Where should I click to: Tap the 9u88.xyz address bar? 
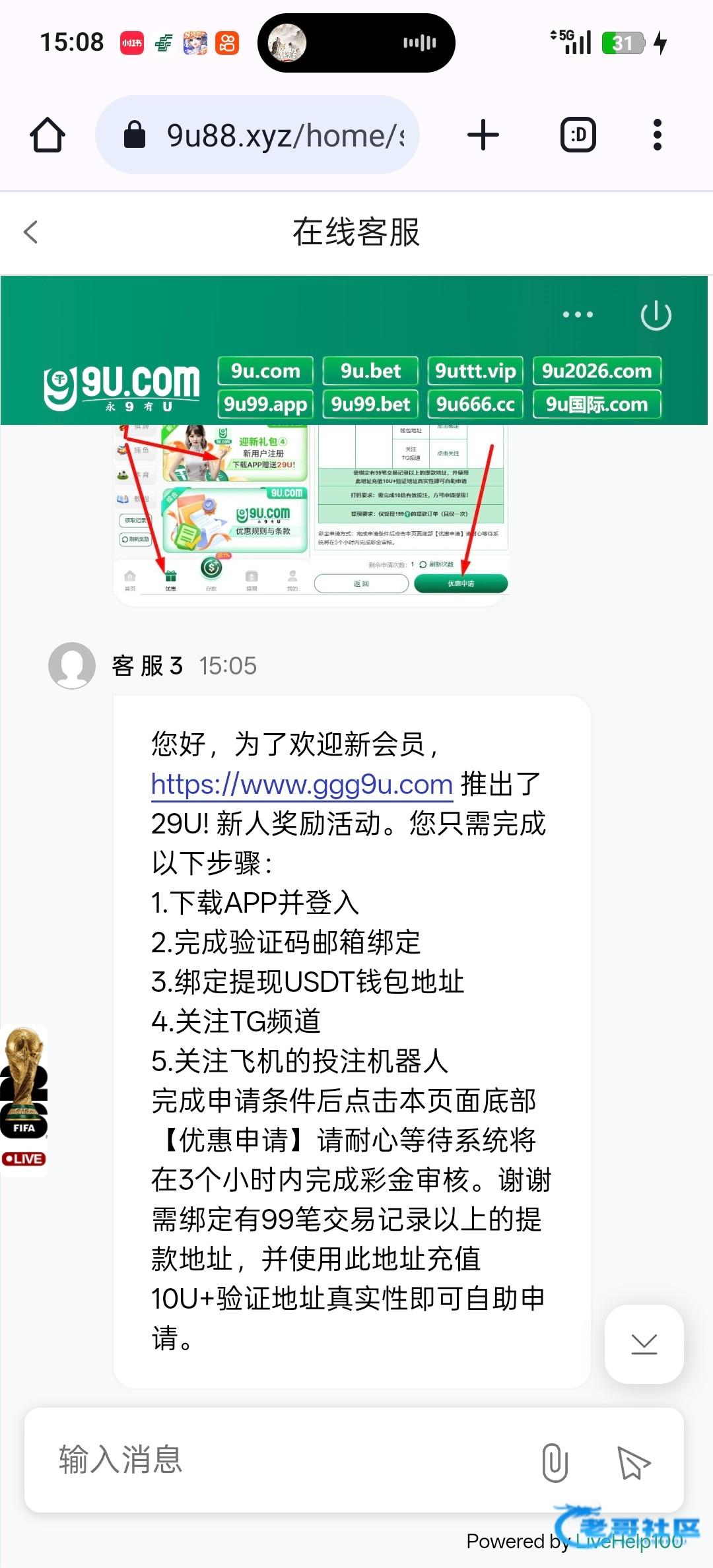click(x=257, y=135)
